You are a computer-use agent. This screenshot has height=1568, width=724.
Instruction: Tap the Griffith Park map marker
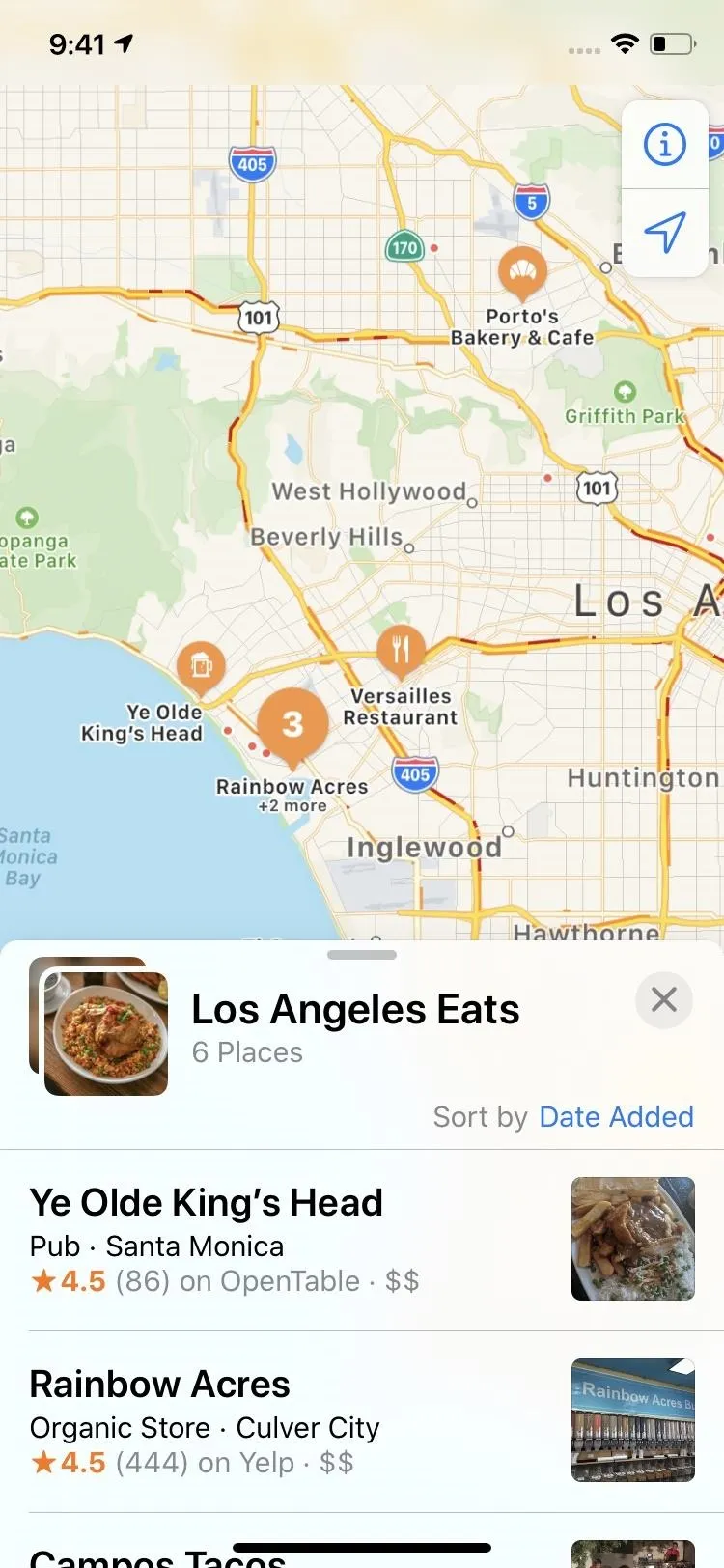(625, 391)
